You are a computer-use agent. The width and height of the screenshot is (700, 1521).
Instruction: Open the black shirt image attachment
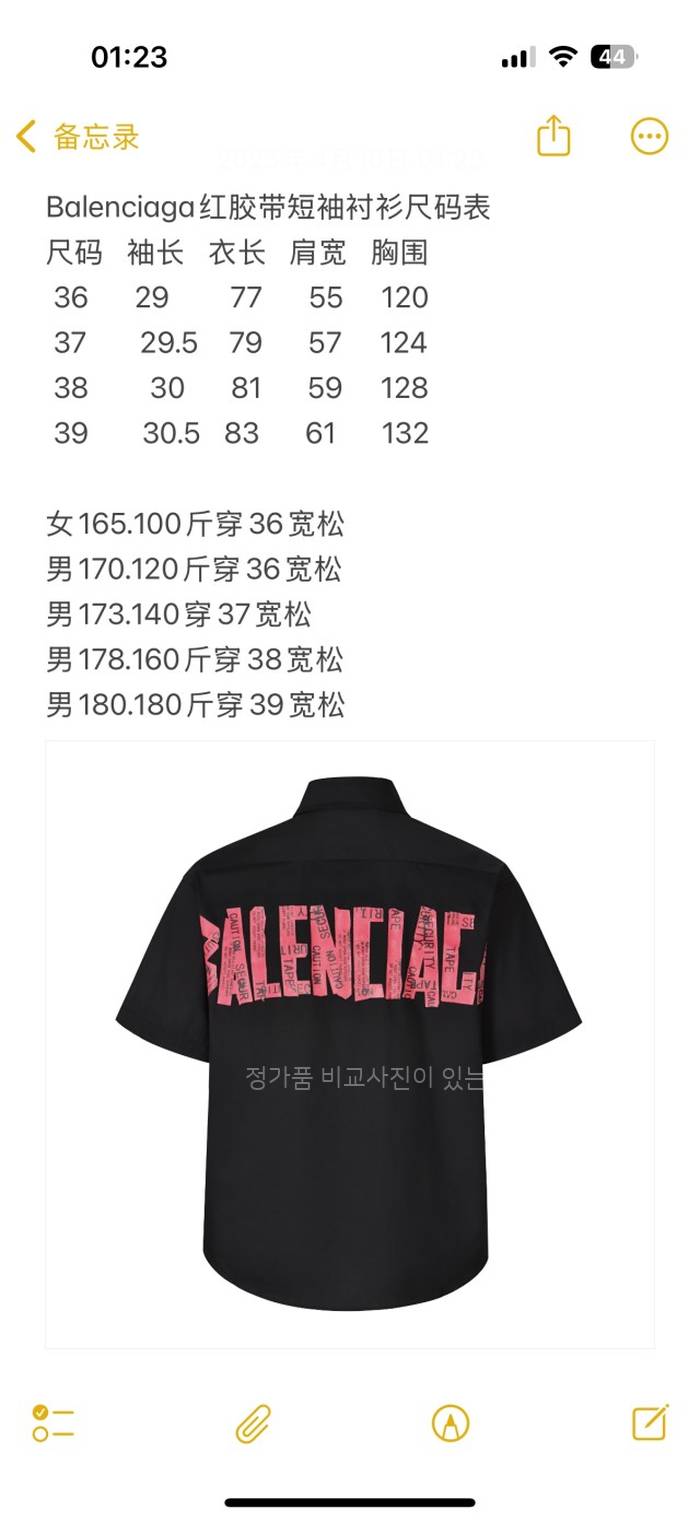(349, 1043)
